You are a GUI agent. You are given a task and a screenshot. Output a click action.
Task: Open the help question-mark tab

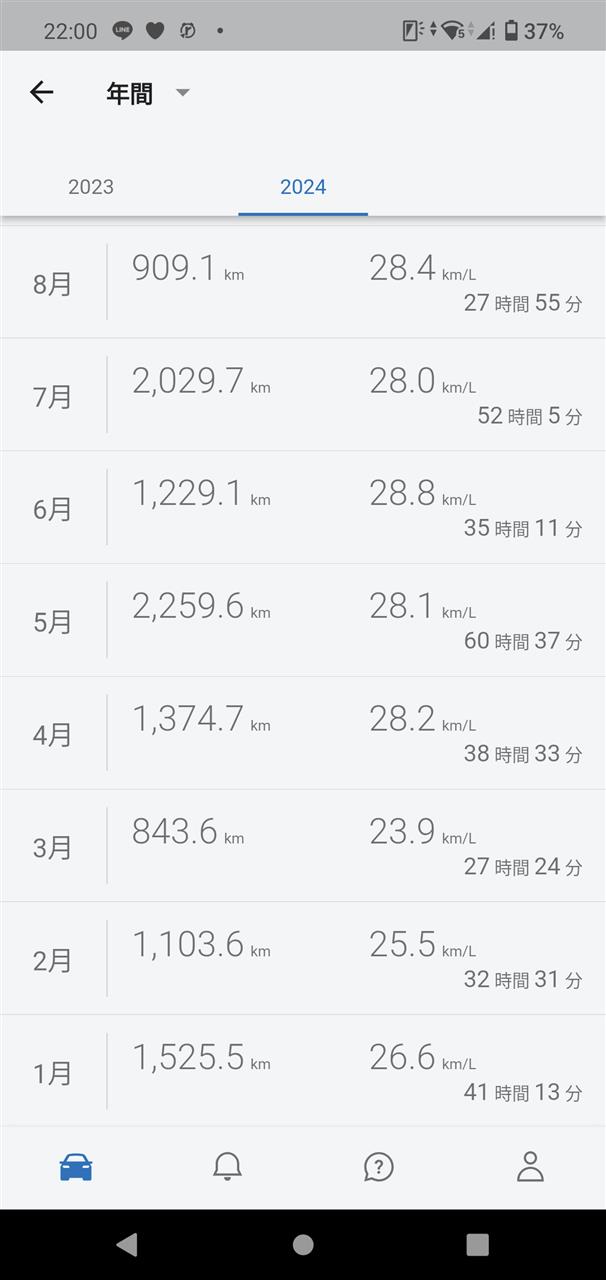point(378,1167)
